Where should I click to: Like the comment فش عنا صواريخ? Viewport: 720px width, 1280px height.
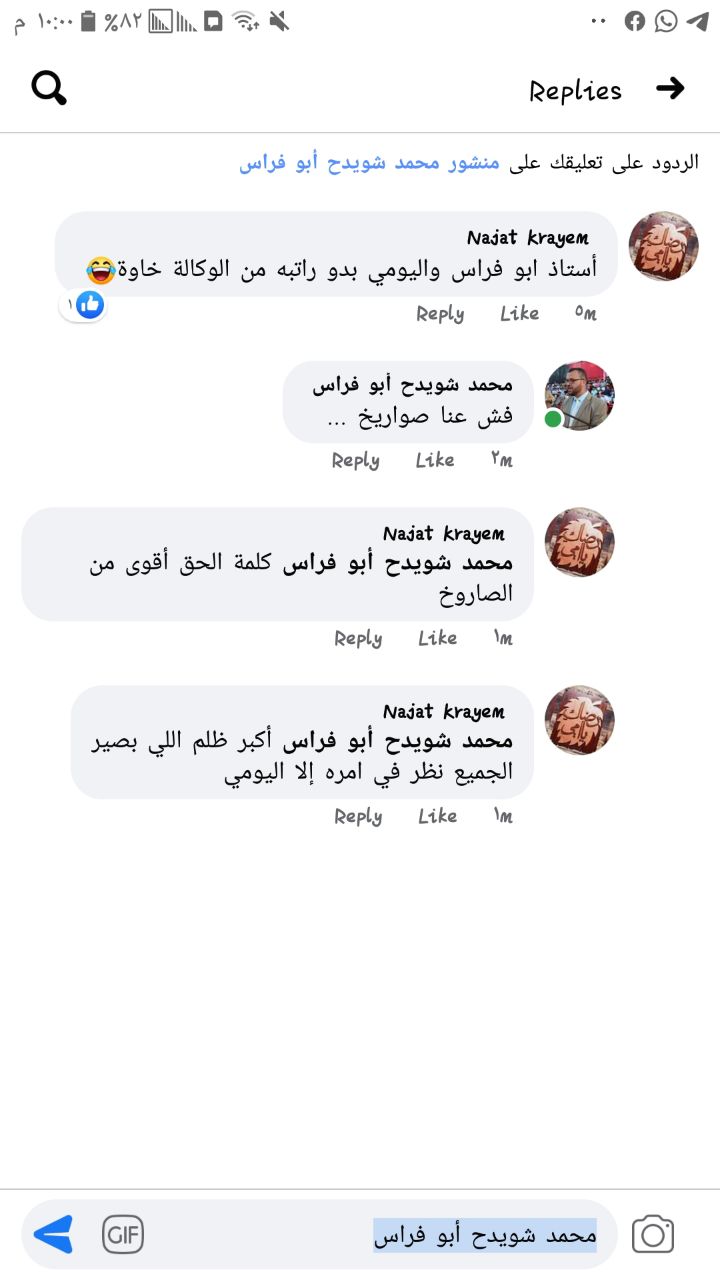tap(435, 461)
